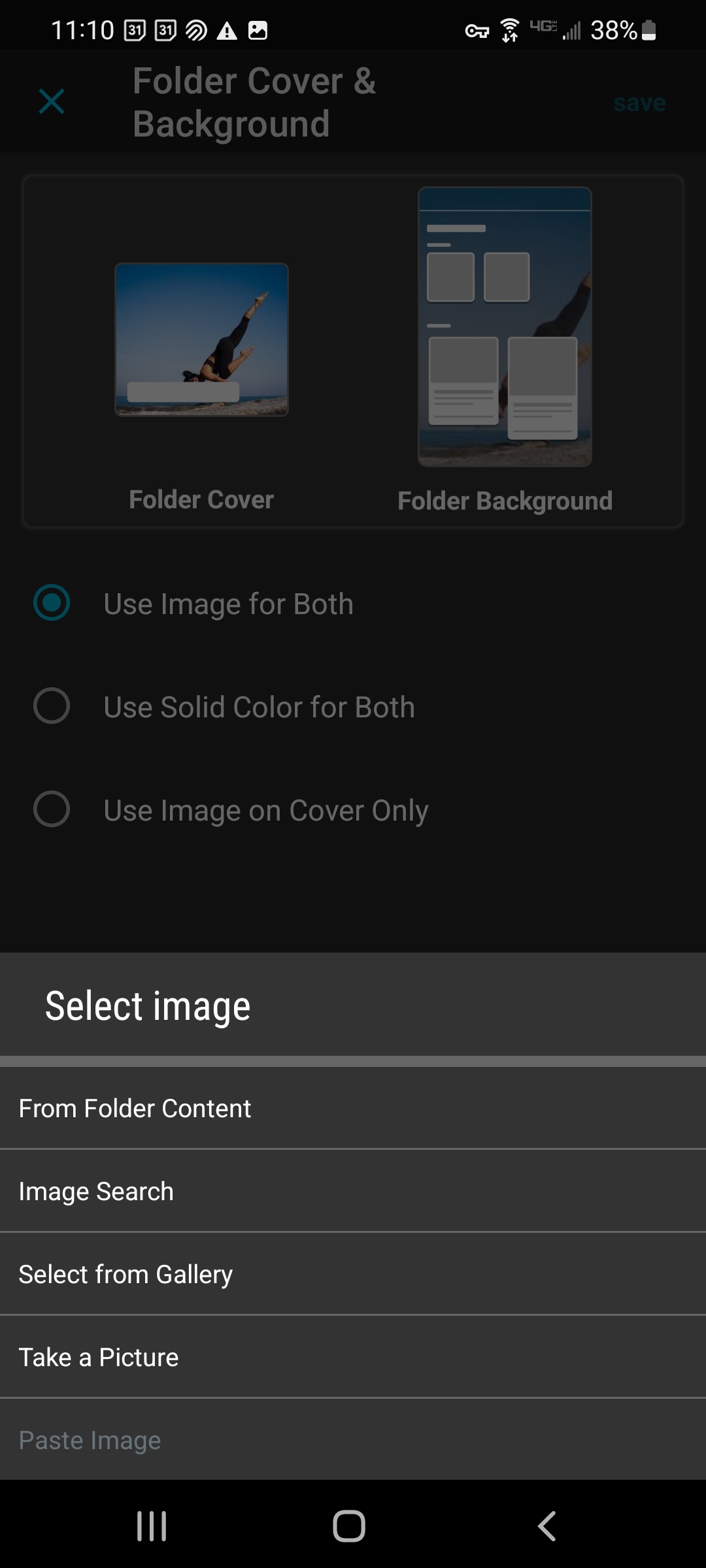Tap the disabled Paste Image option

tap(90, 1439)
